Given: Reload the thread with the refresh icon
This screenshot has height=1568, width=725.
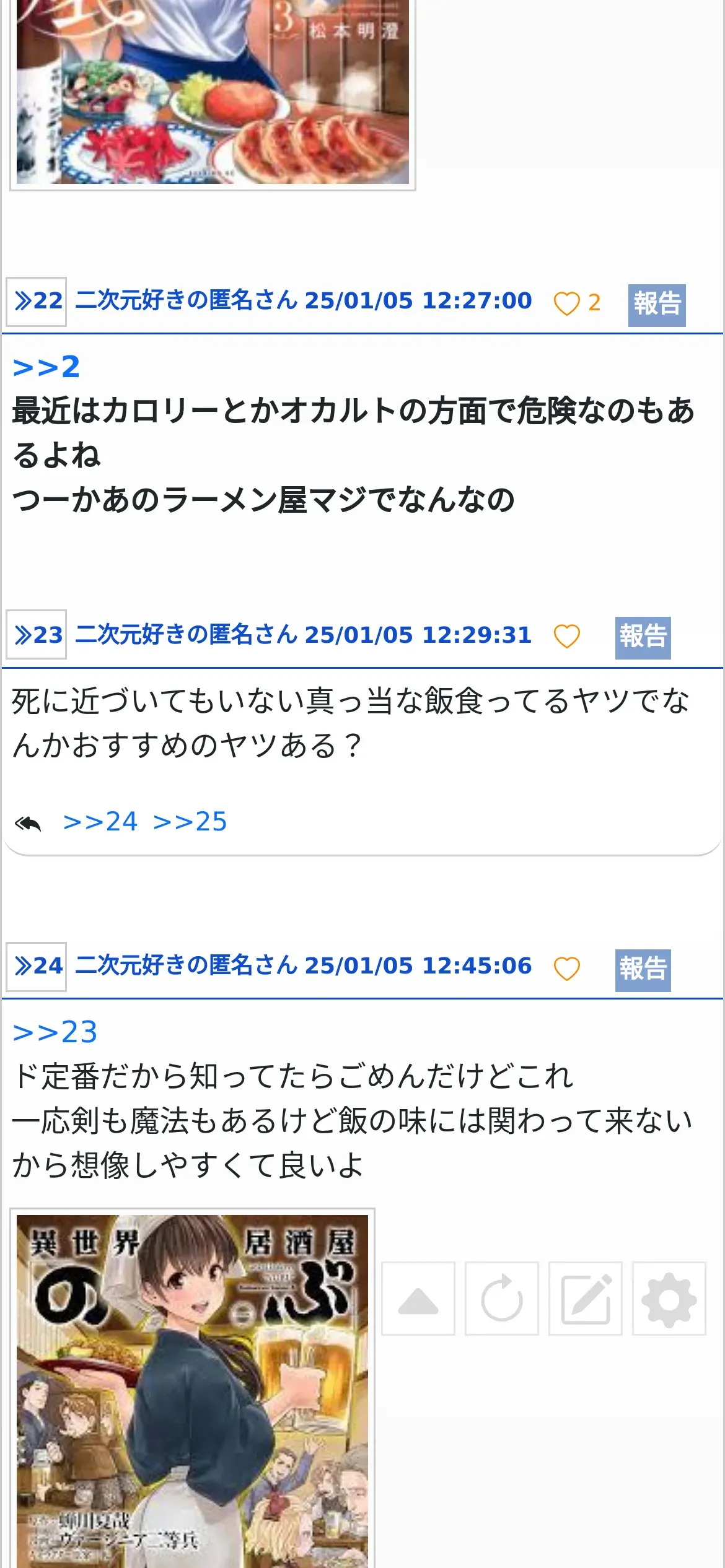Looking at the screenshot, I should 502,1299.
